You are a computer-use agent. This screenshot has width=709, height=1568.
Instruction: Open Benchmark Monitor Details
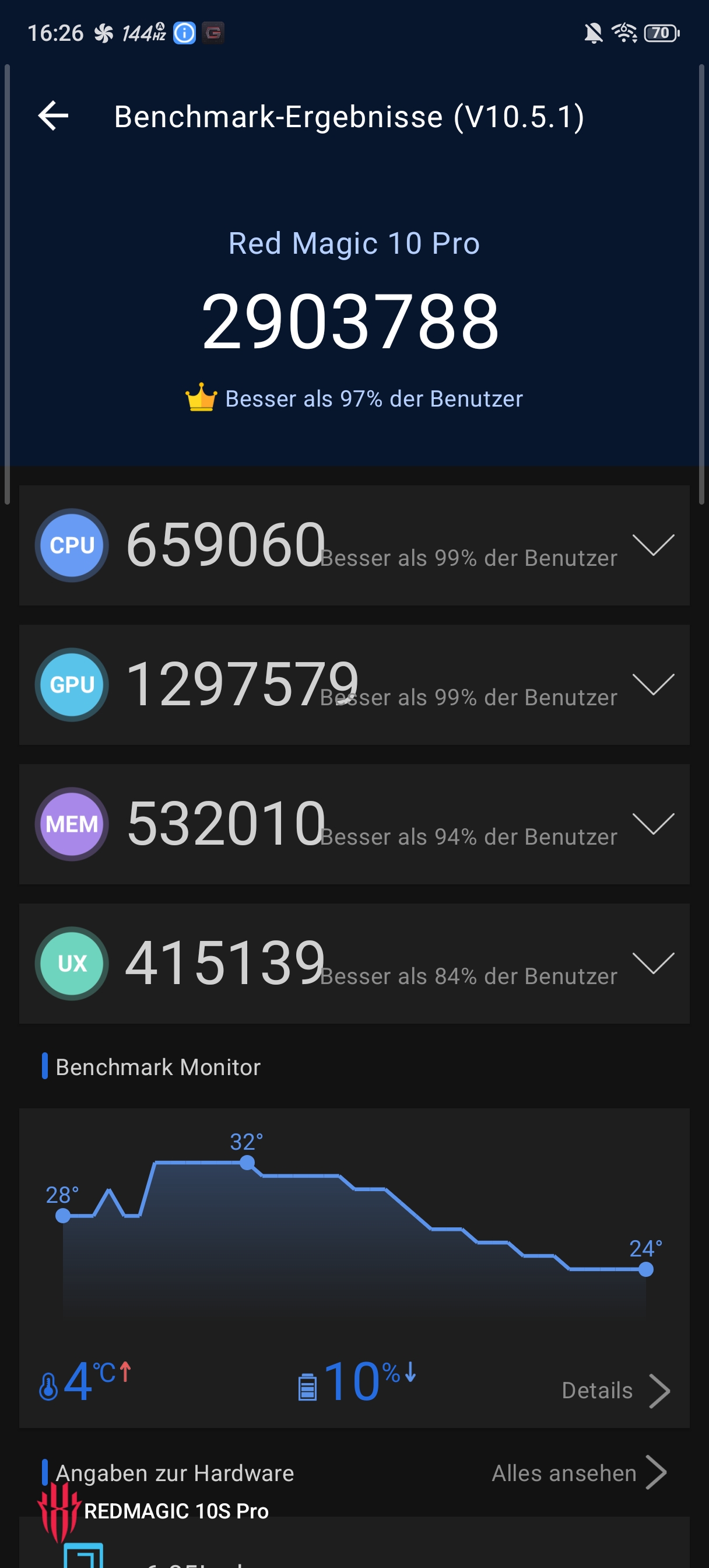click(615, 1391)
